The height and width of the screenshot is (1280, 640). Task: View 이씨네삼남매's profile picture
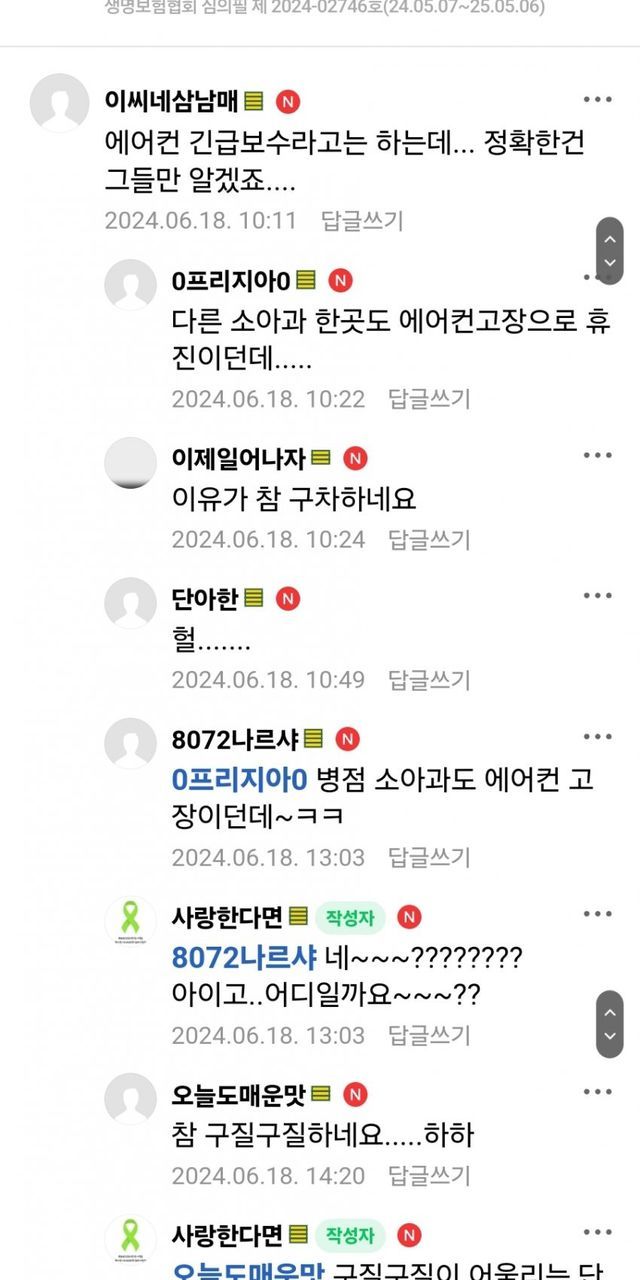click(59, 103)
